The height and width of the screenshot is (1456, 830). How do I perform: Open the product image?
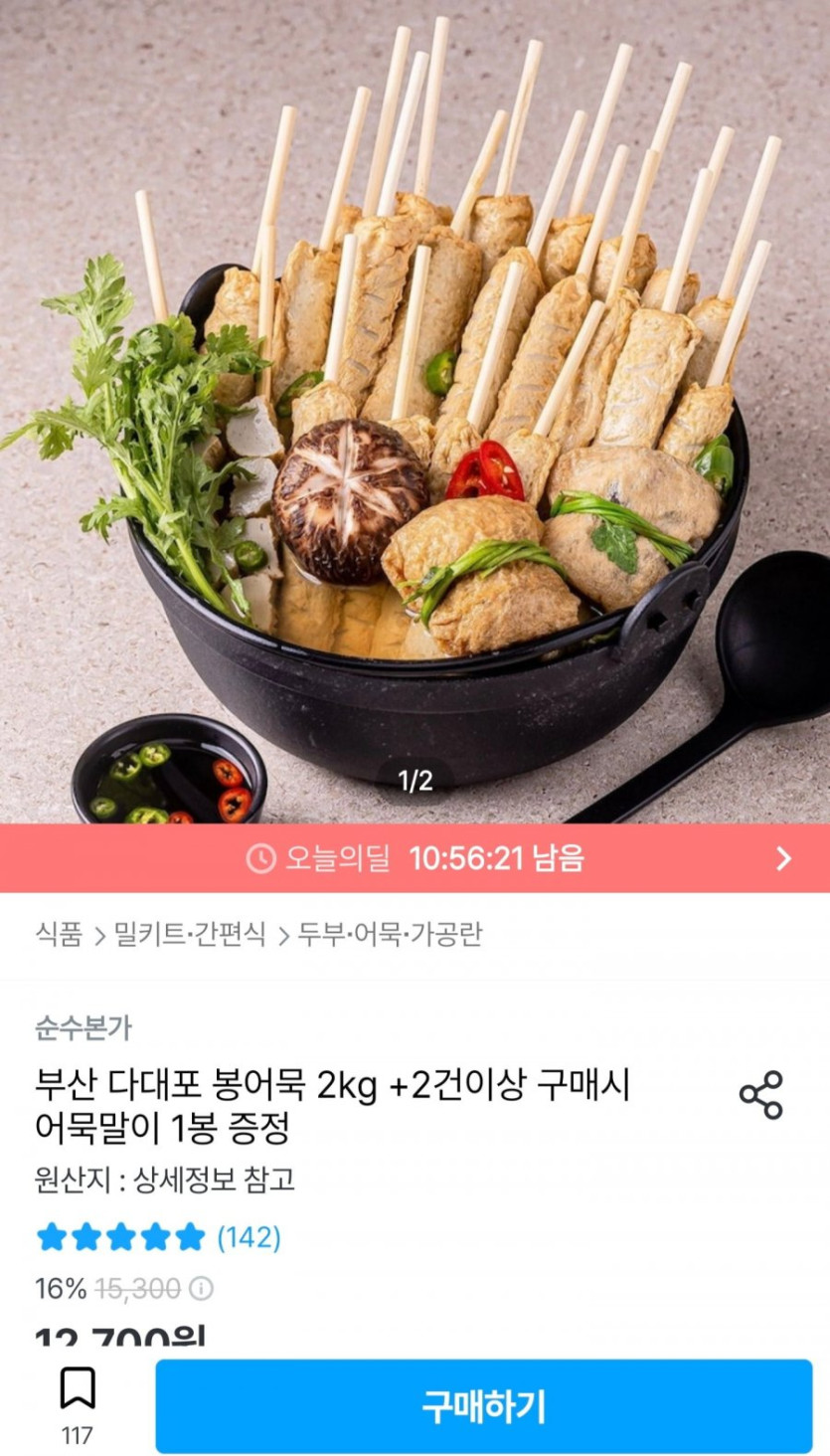415,398
